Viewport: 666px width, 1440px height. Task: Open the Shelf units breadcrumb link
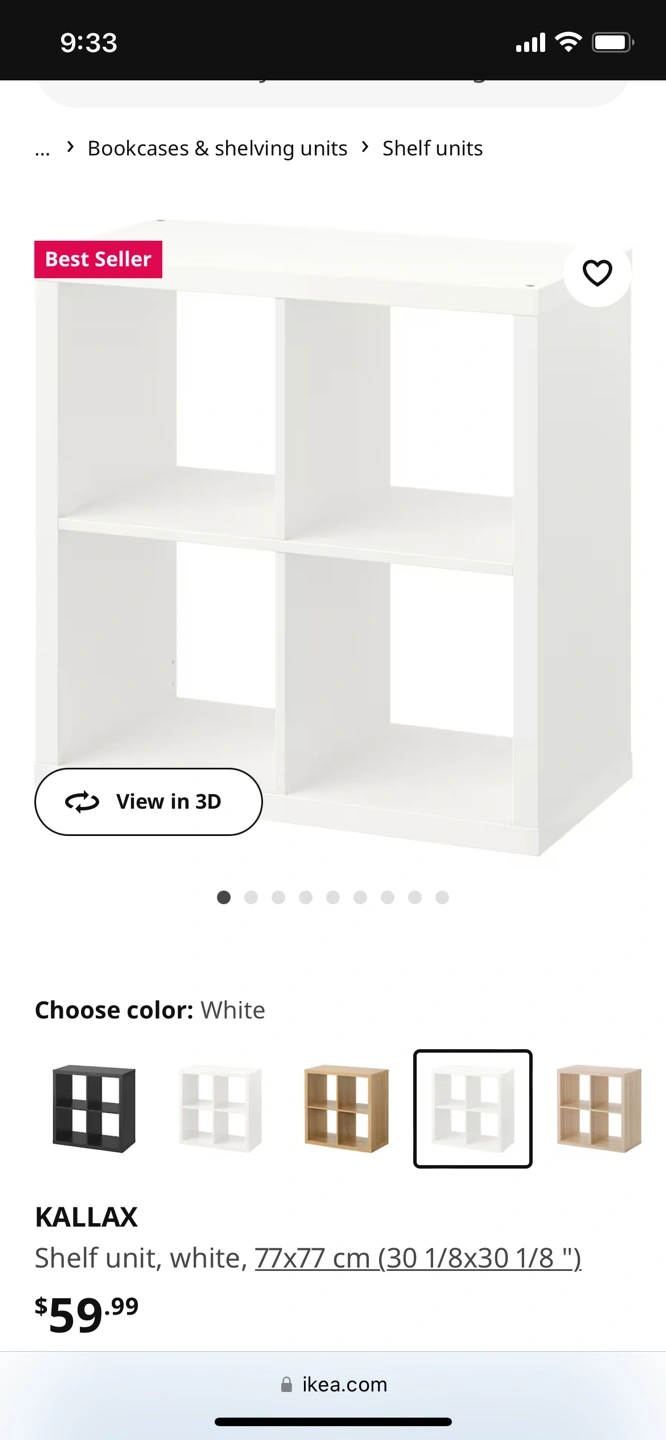pos(432,148)
